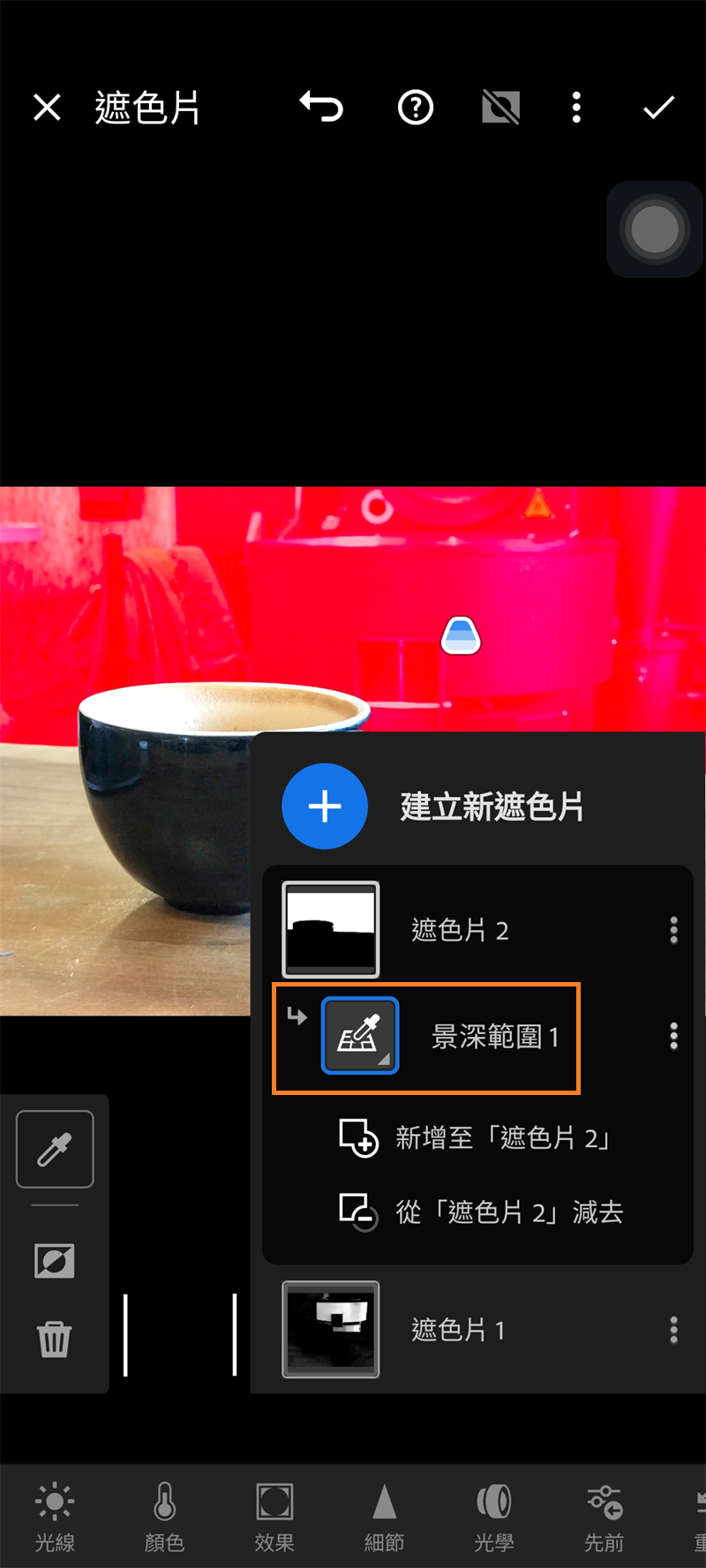This screenshot has width=706, height=1568.
Task: Switch to the 效果 panel
Action: 274,1516
